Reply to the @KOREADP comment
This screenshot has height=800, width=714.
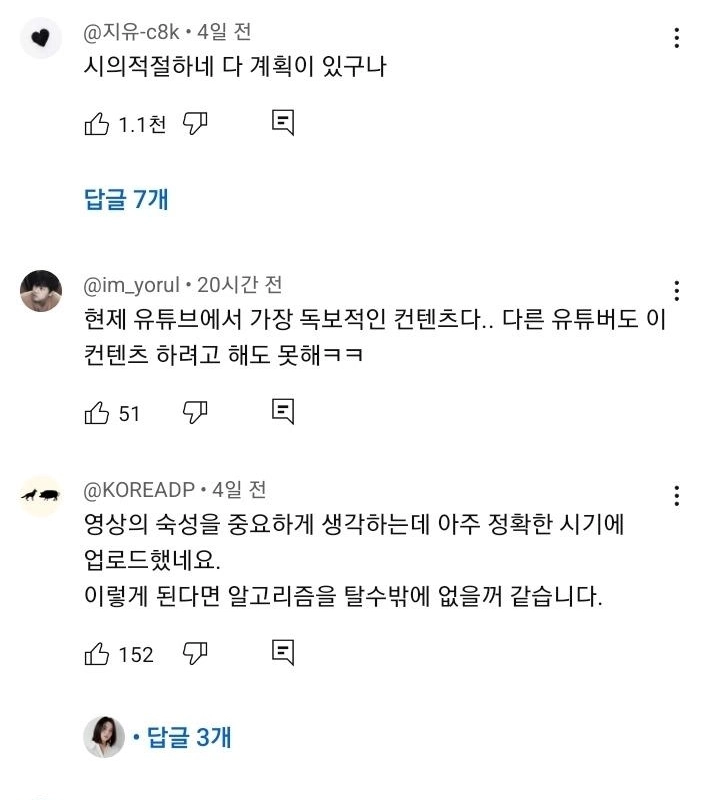tap(283, 654)
